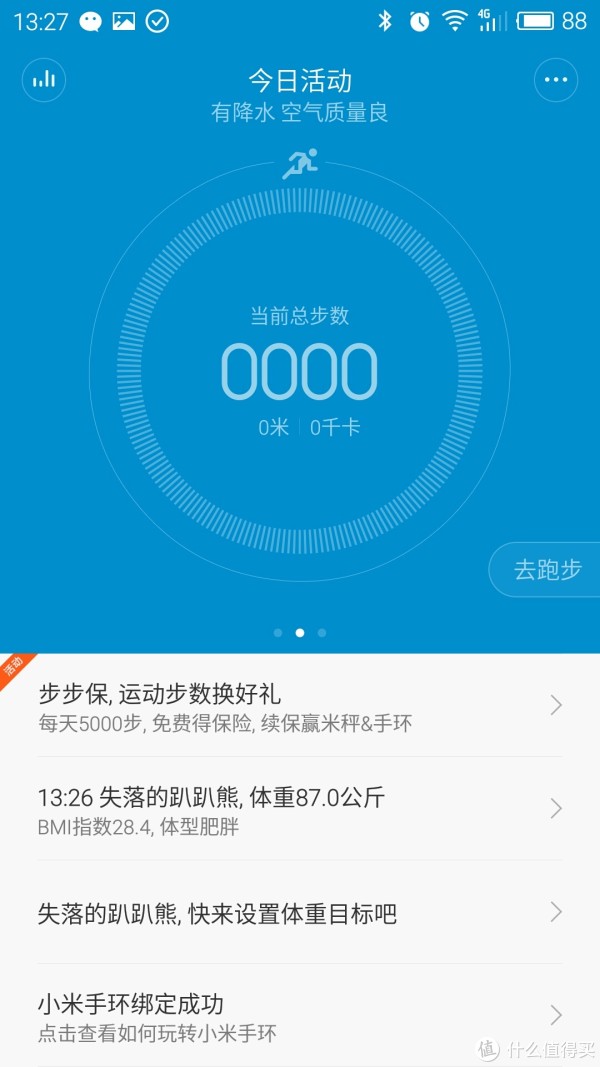Open the three-dot more options menu
The height and width of the screenshot is (1067, 600).
point(556,80)
